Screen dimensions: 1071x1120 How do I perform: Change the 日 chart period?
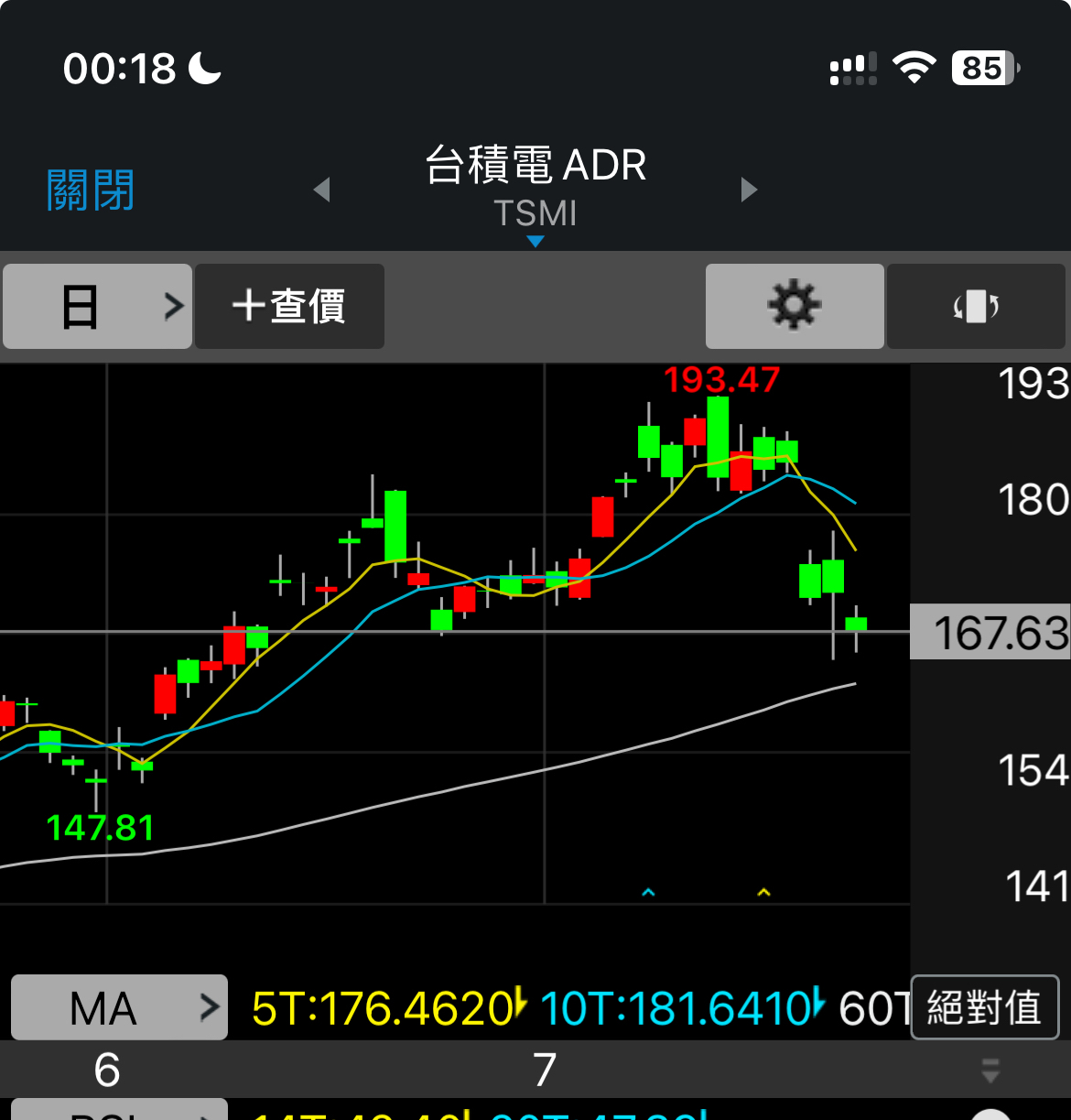pos(98,306)
